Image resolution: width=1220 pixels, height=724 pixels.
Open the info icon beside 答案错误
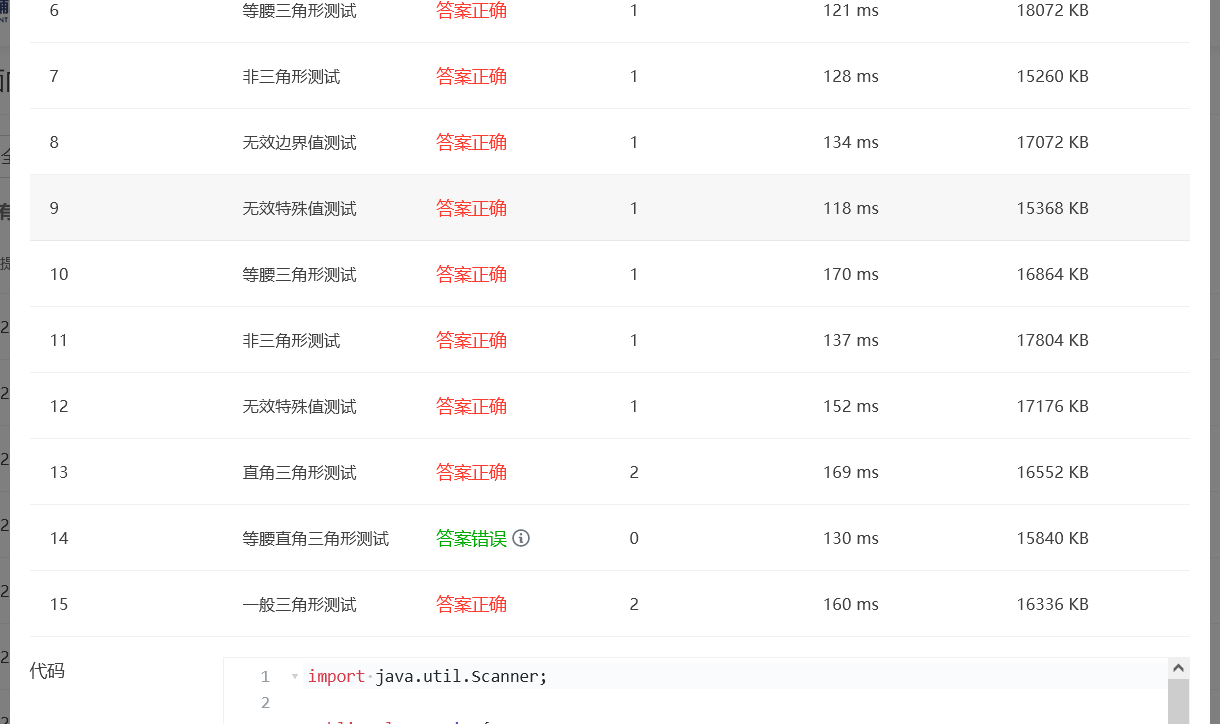pos(521,538)
